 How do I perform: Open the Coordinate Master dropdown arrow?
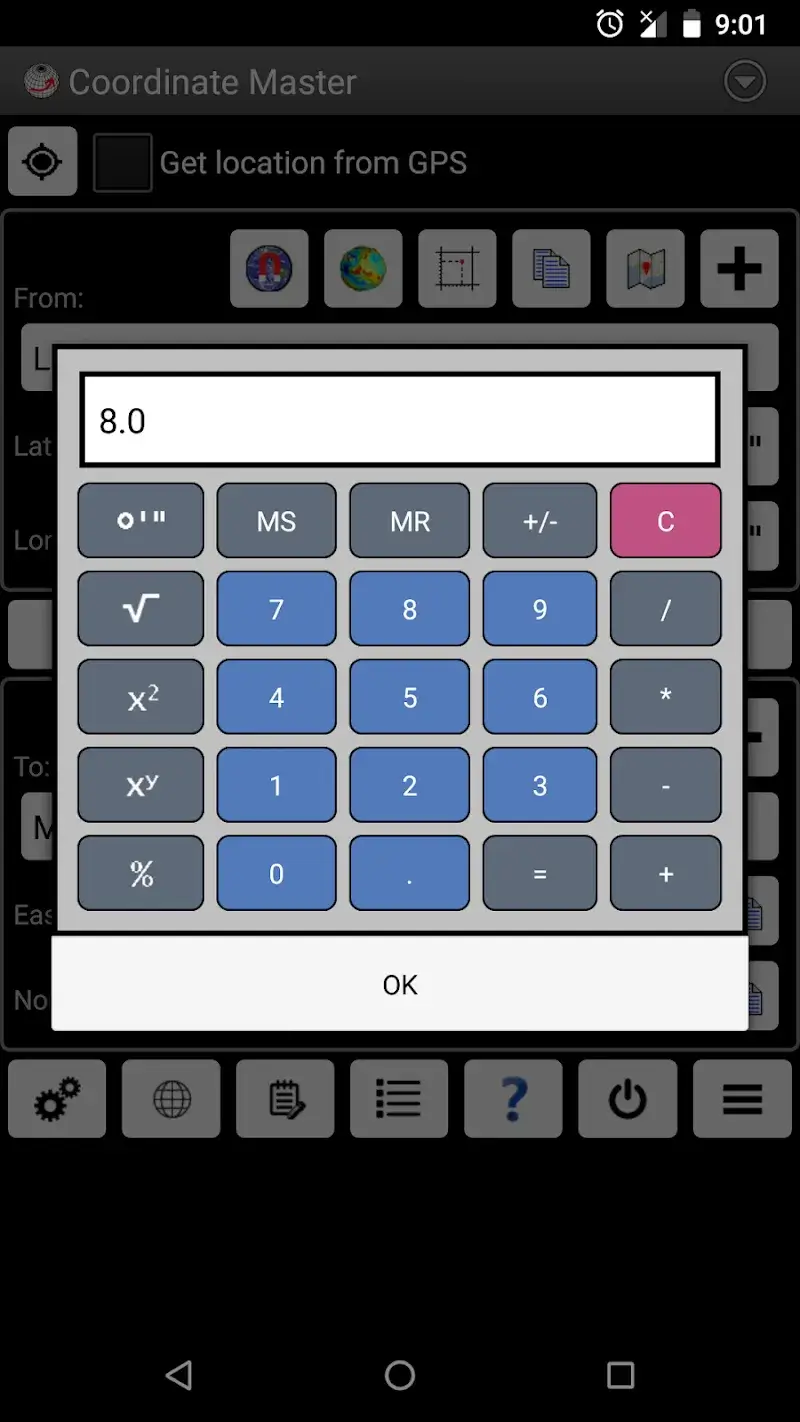(744, 80)
